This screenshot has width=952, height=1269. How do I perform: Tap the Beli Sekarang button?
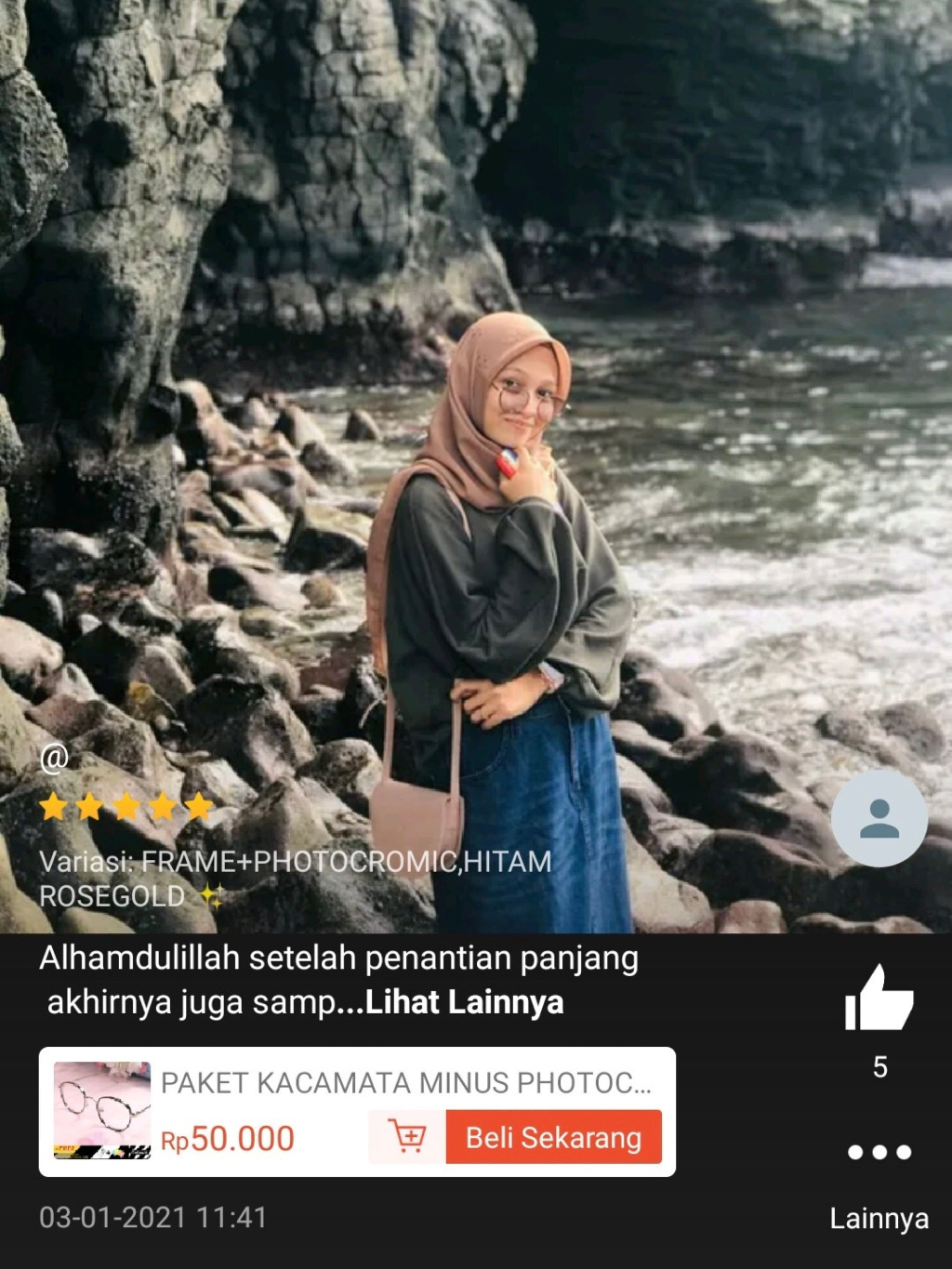point(553,1137)
